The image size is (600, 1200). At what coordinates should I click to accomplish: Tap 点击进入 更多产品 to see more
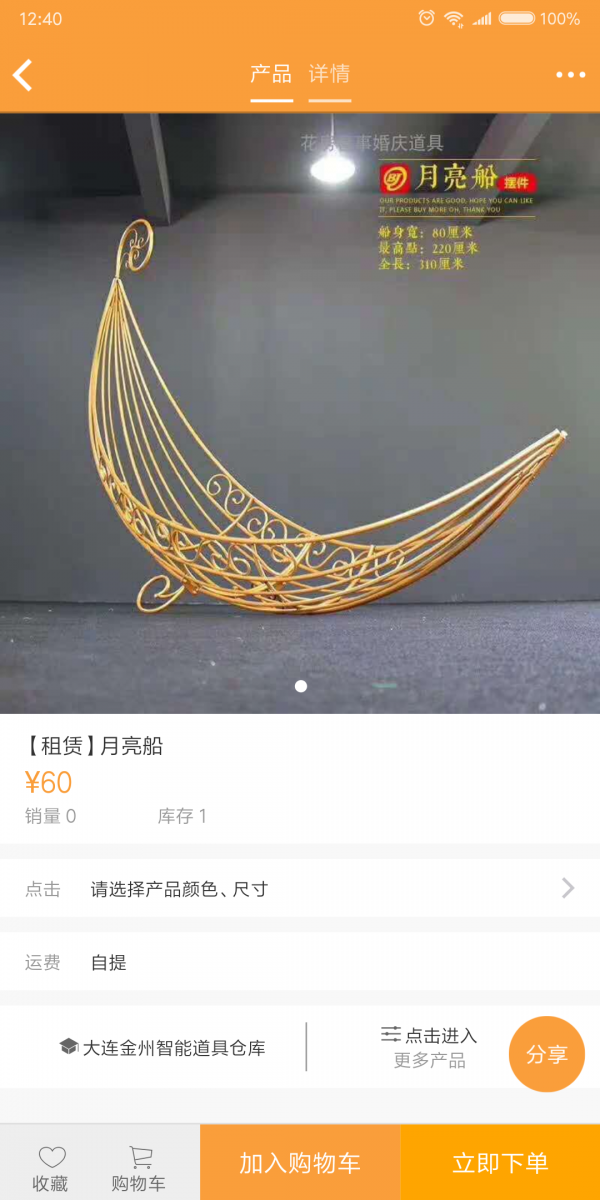point(429,1047)
